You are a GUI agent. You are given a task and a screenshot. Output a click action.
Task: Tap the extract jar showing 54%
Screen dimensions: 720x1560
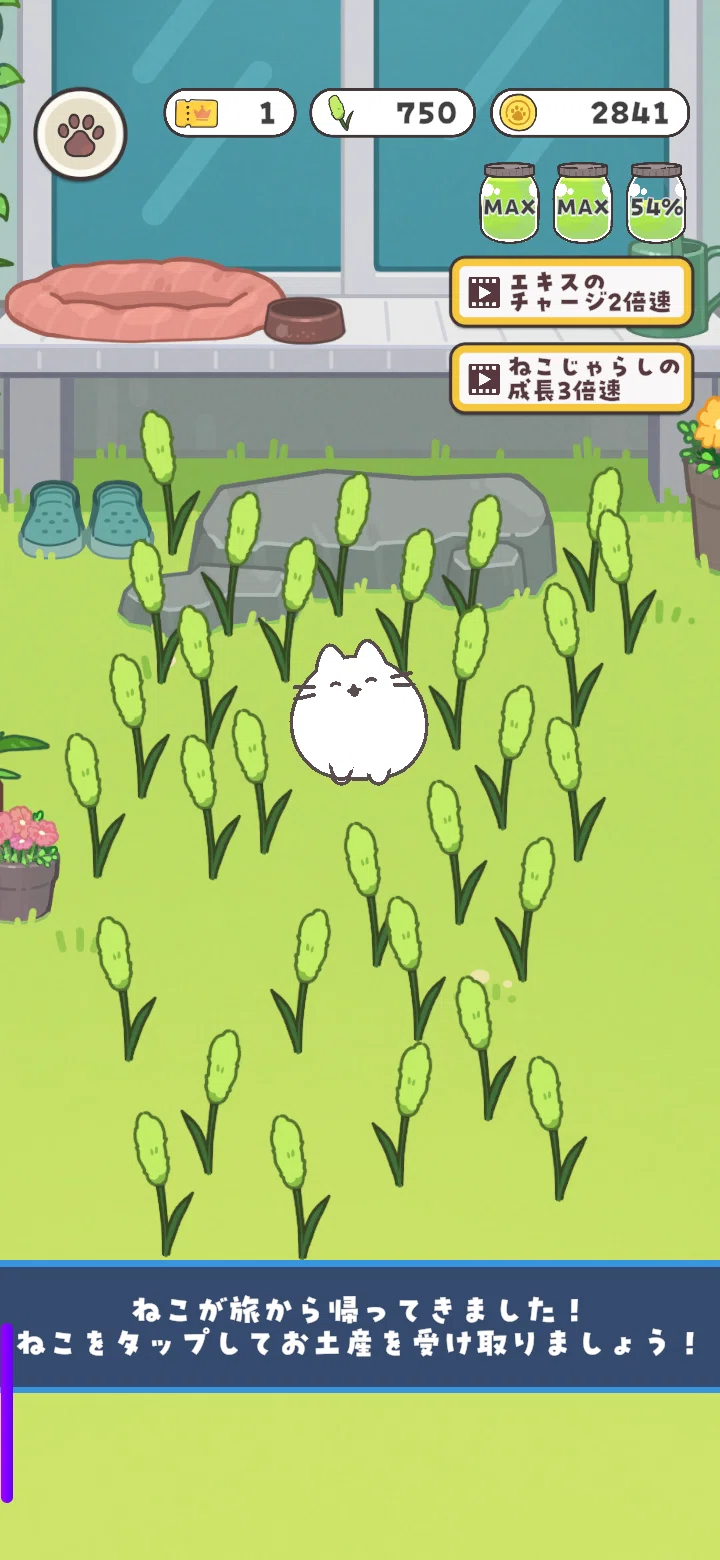tap(656, 203)
